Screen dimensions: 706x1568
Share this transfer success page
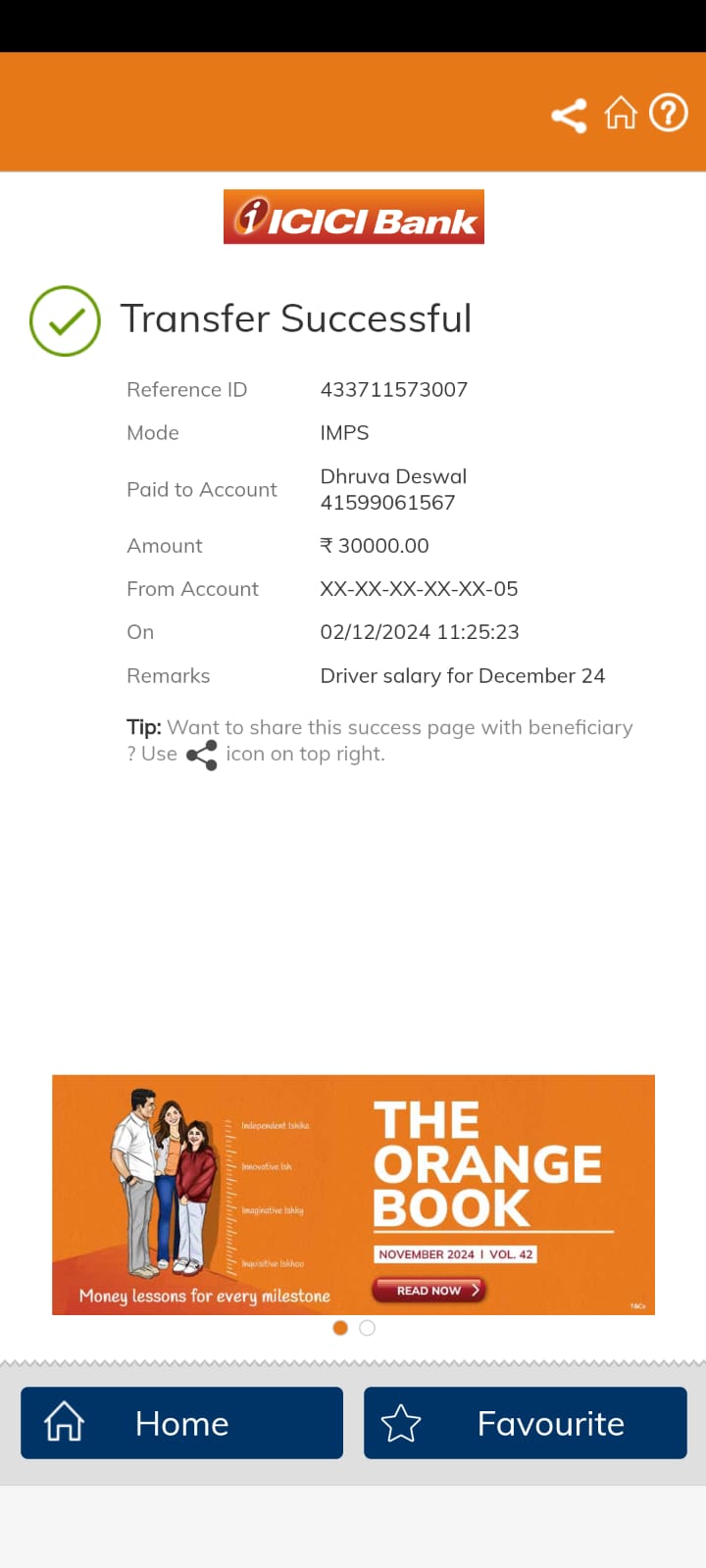pos(569,116)
